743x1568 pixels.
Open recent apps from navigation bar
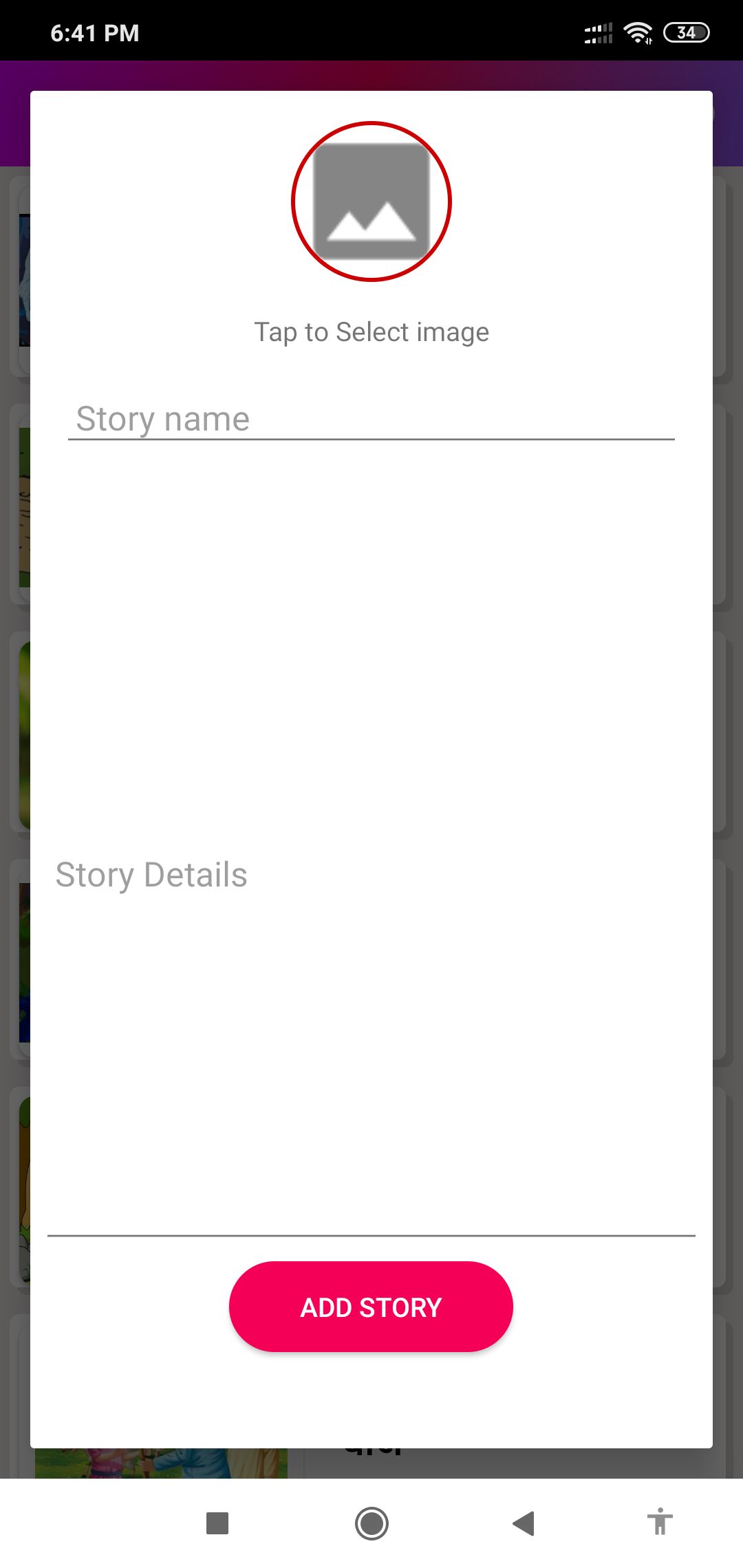click(x=217, y=1523)
